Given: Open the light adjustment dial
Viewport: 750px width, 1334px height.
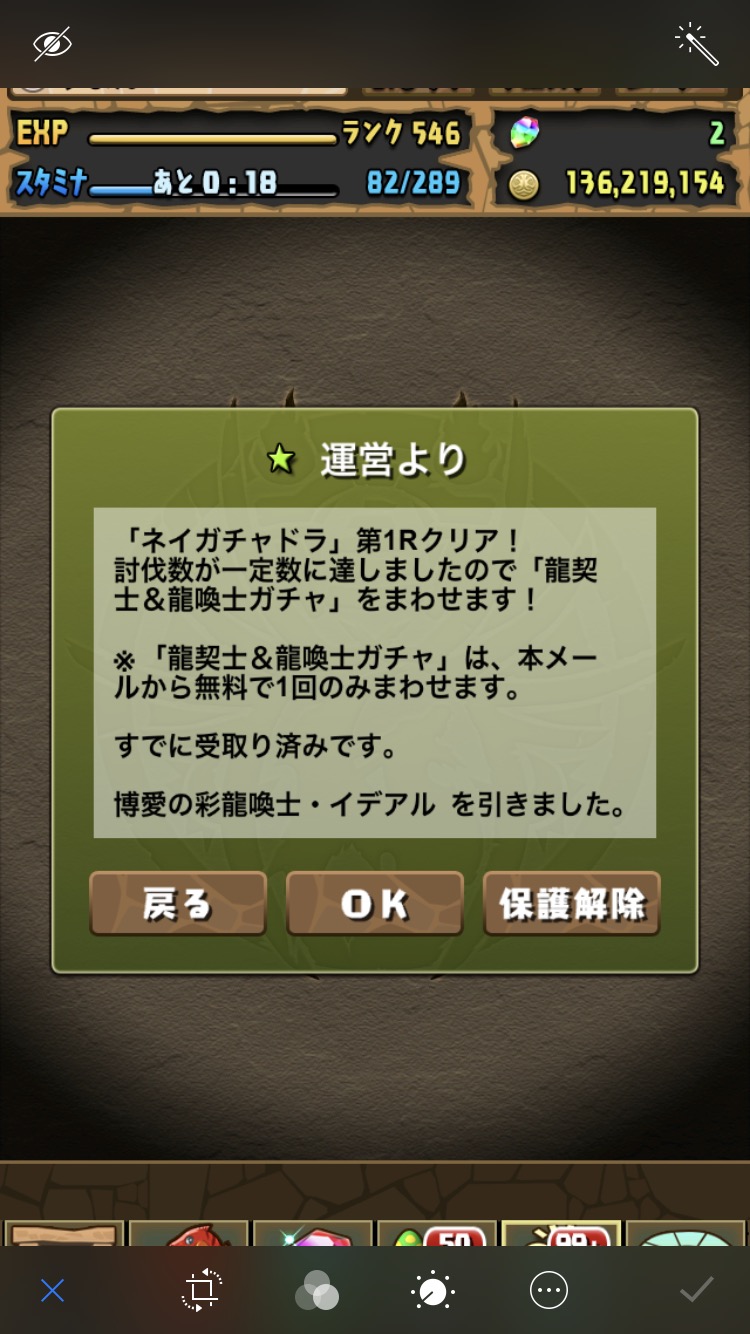Looking at the screenshot, I should 432,1290.
